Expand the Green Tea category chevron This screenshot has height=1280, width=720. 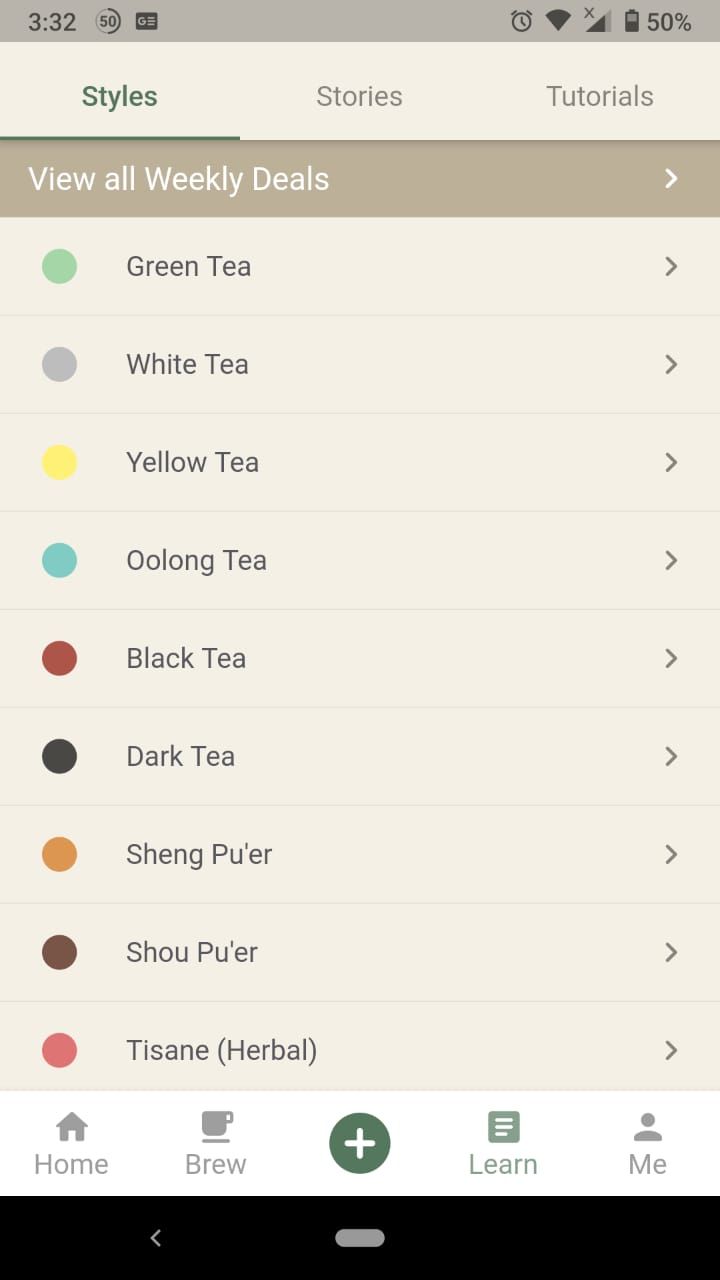click(x=670, y=266)
